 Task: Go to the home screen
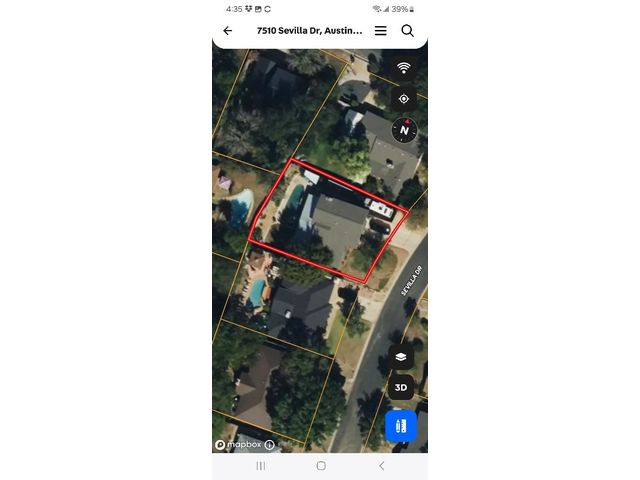(321, 466)
